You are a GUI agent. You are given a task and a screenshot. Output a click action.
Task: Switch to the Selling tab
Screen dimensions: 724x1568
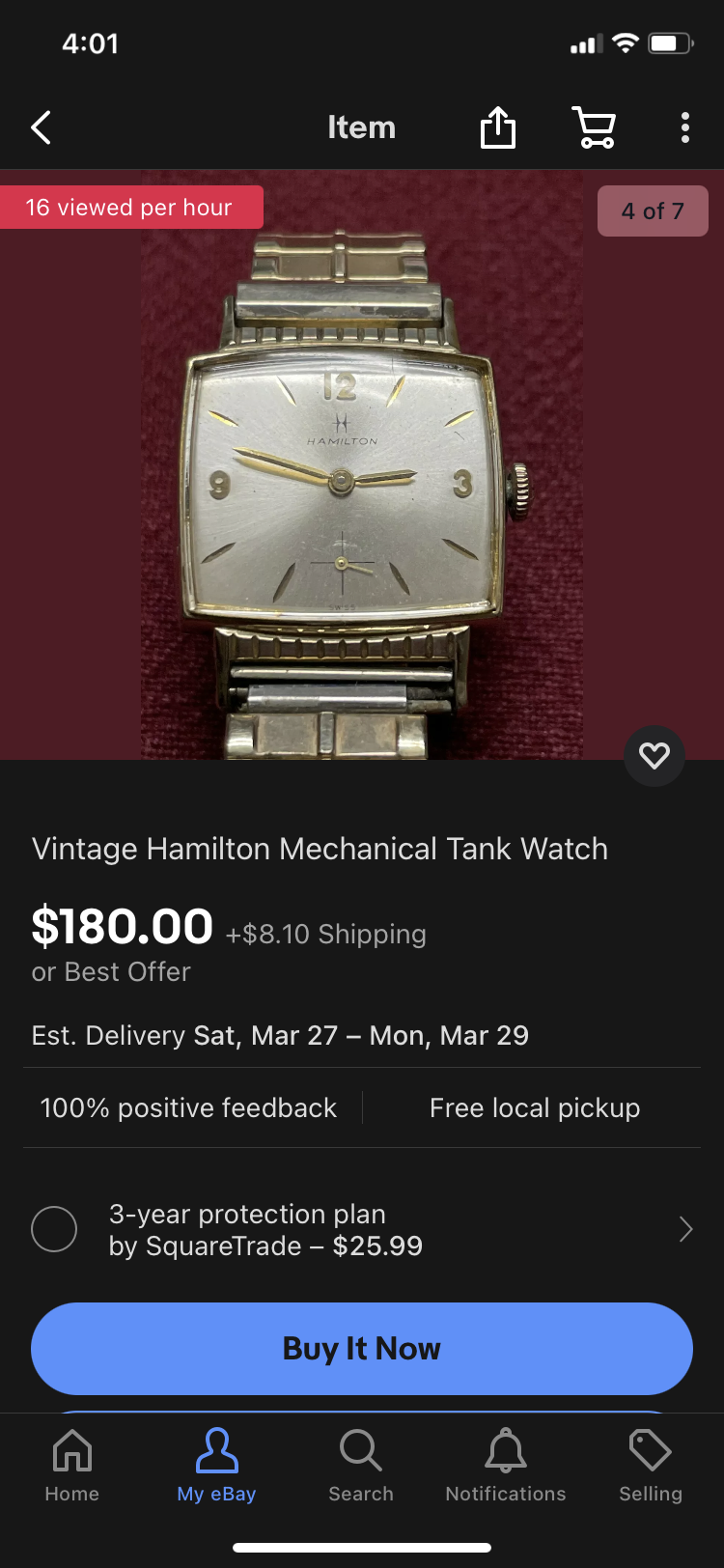[x=651, y=1465]
